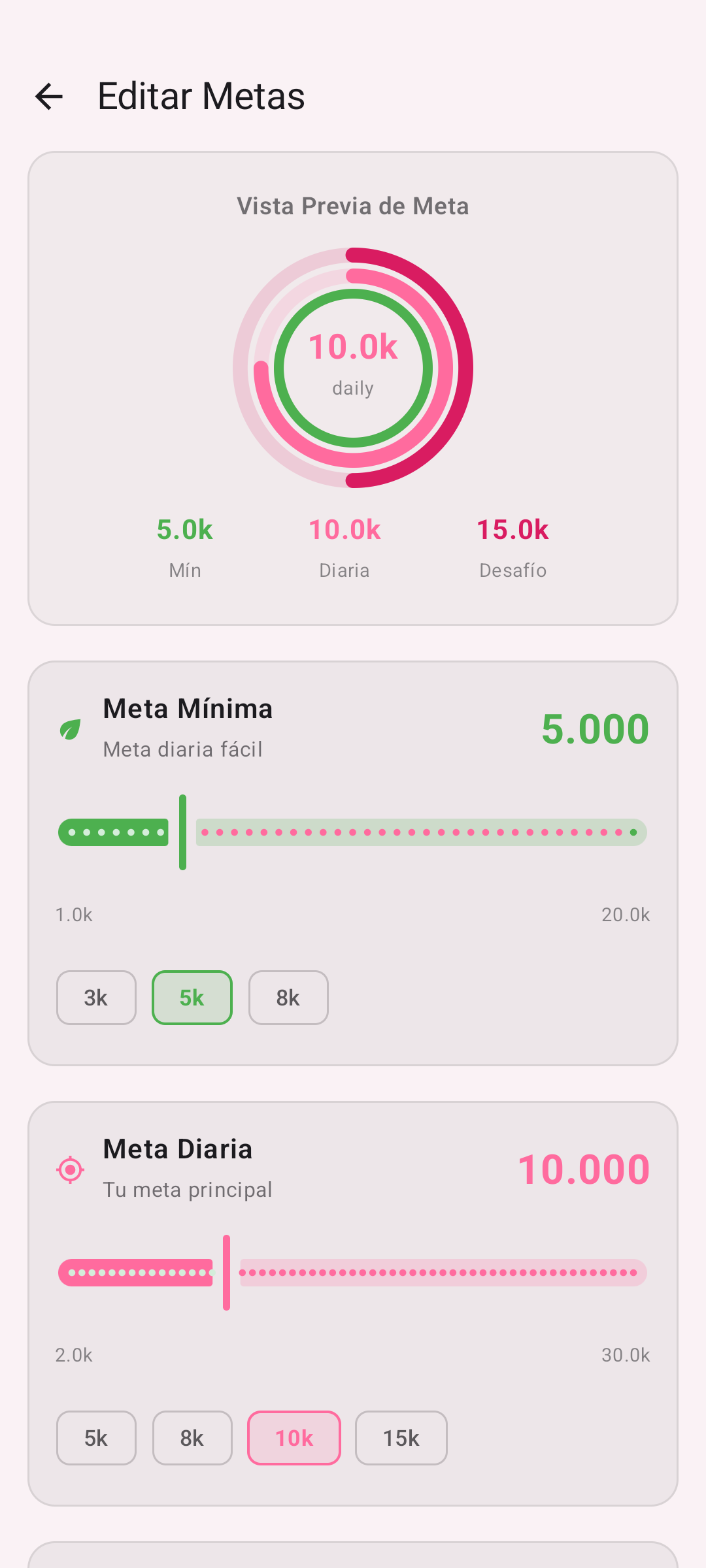Select the 3k preset for Meta Mínima
The width and height of the screenshot is (706, 1568).
point(95,998)
